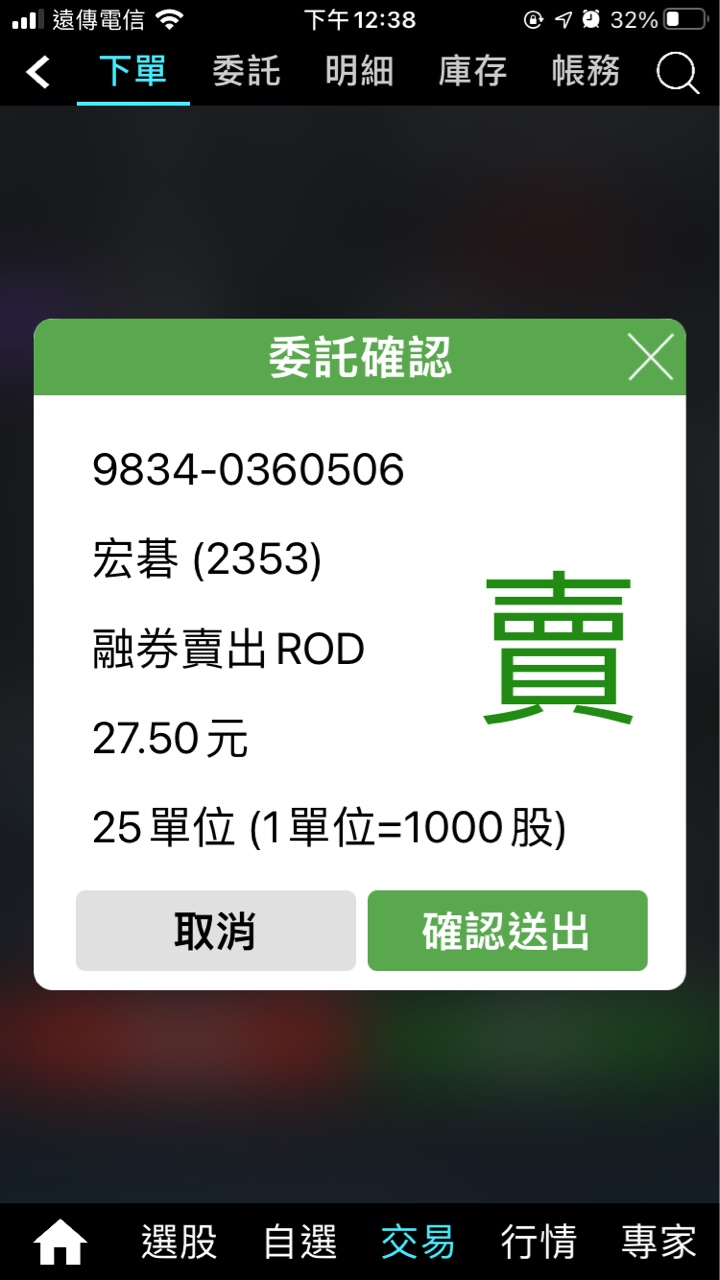The image size is (720, 1280).
Task: Go back with the top-left arrow
Action: (38, 72)
